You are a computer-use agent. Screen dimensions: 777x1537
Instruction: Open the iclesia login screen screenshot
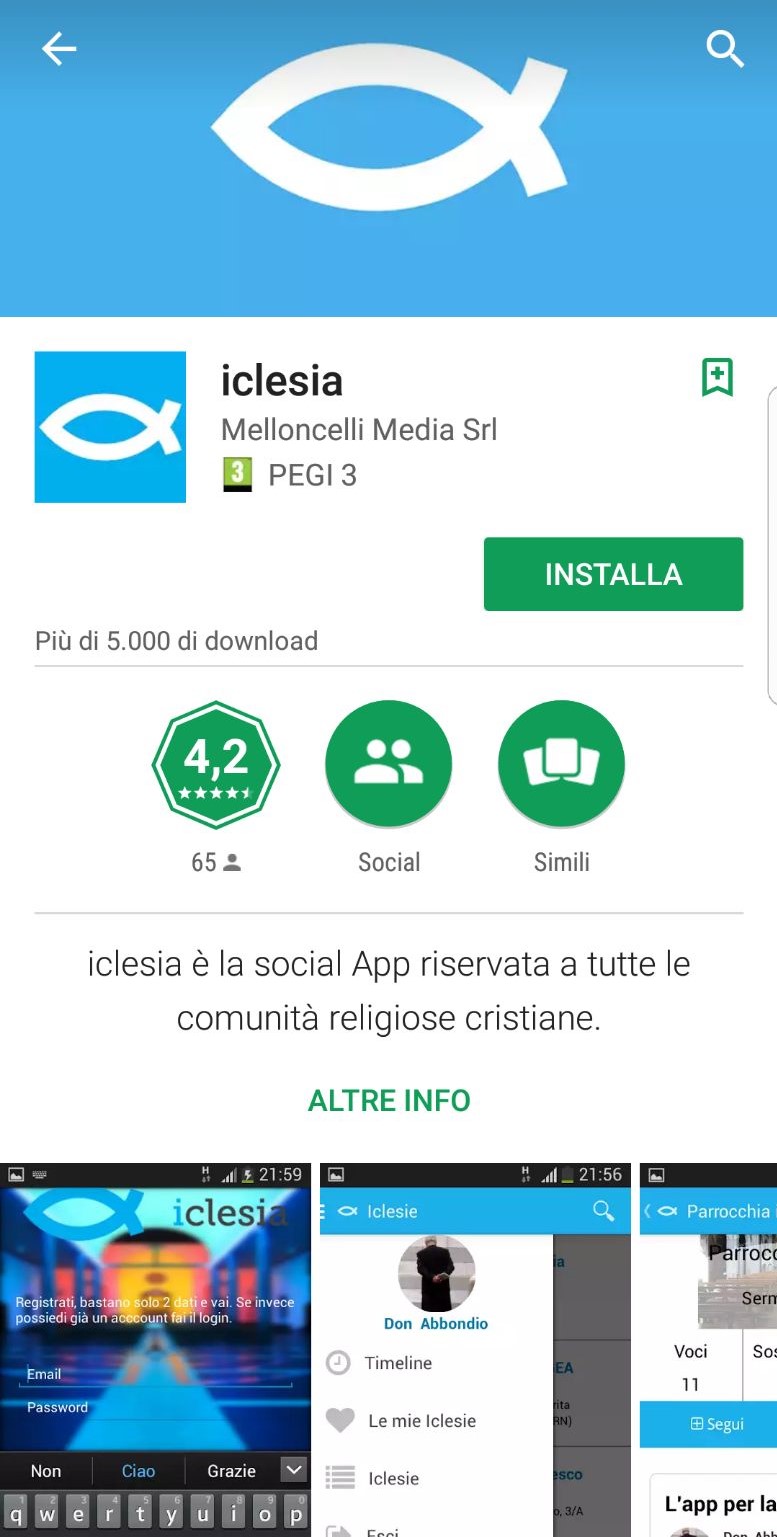click(x=155, y=1350)
